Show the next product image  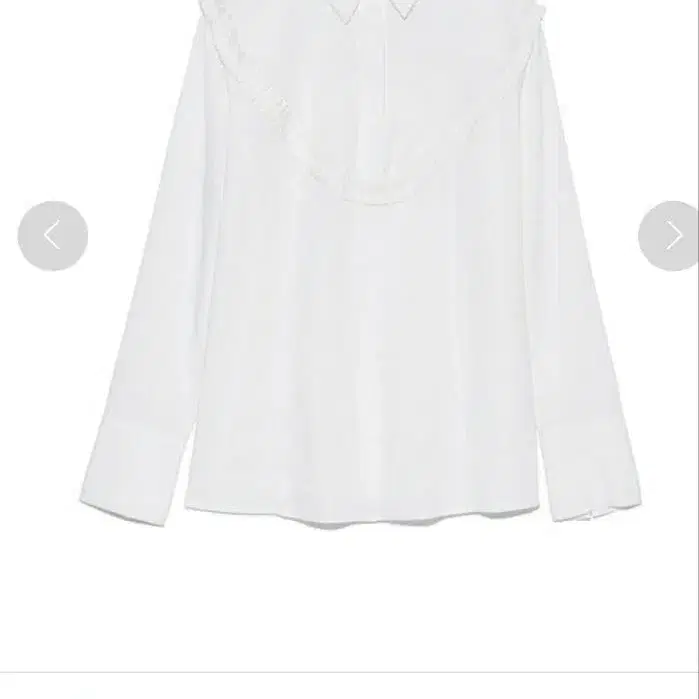pyautogui.click(x=671, y=236)
